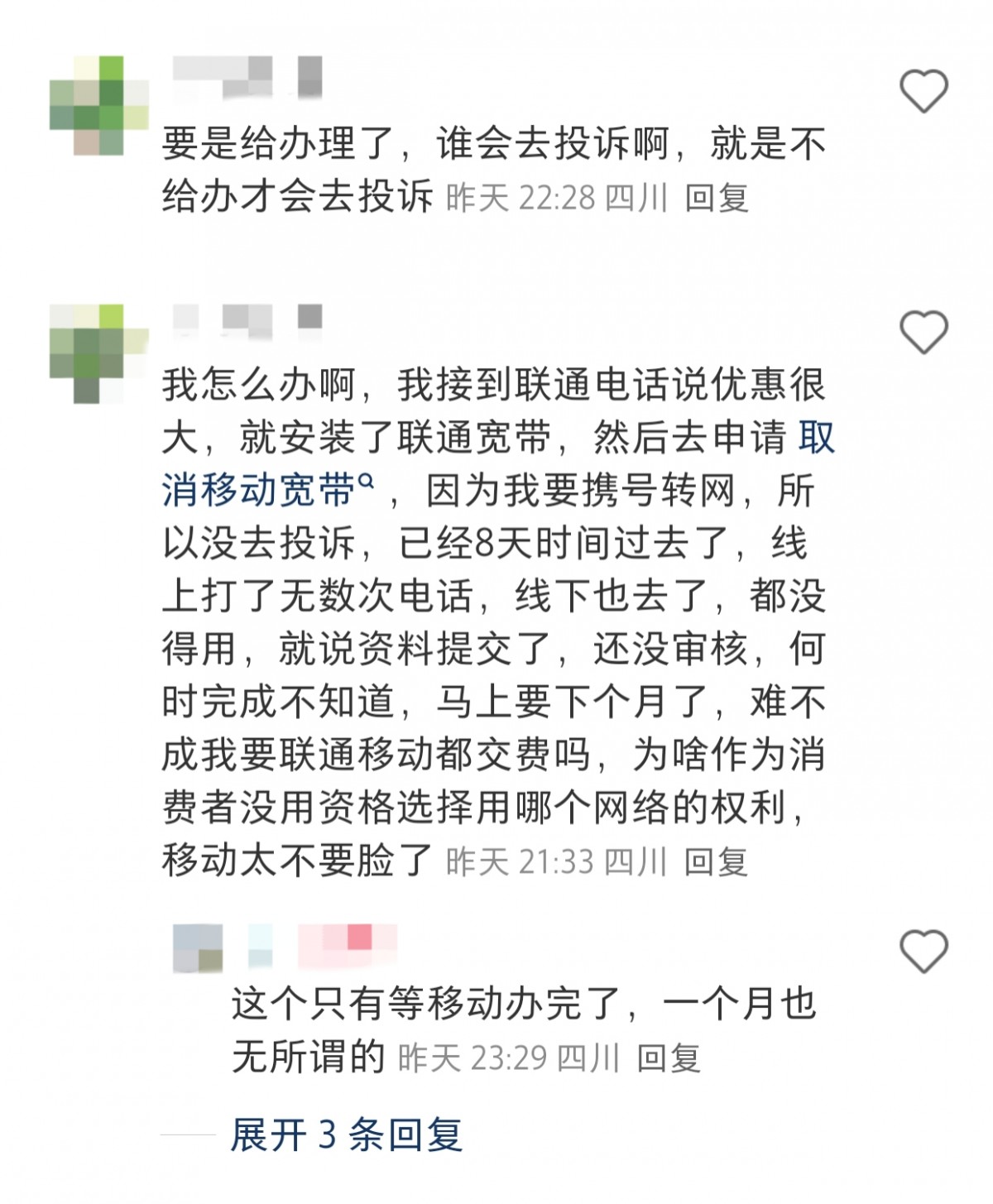Screen dimensions: 993x1204
Task: Expand the 3 hidden replies
Action: [x=346, y=1134]
